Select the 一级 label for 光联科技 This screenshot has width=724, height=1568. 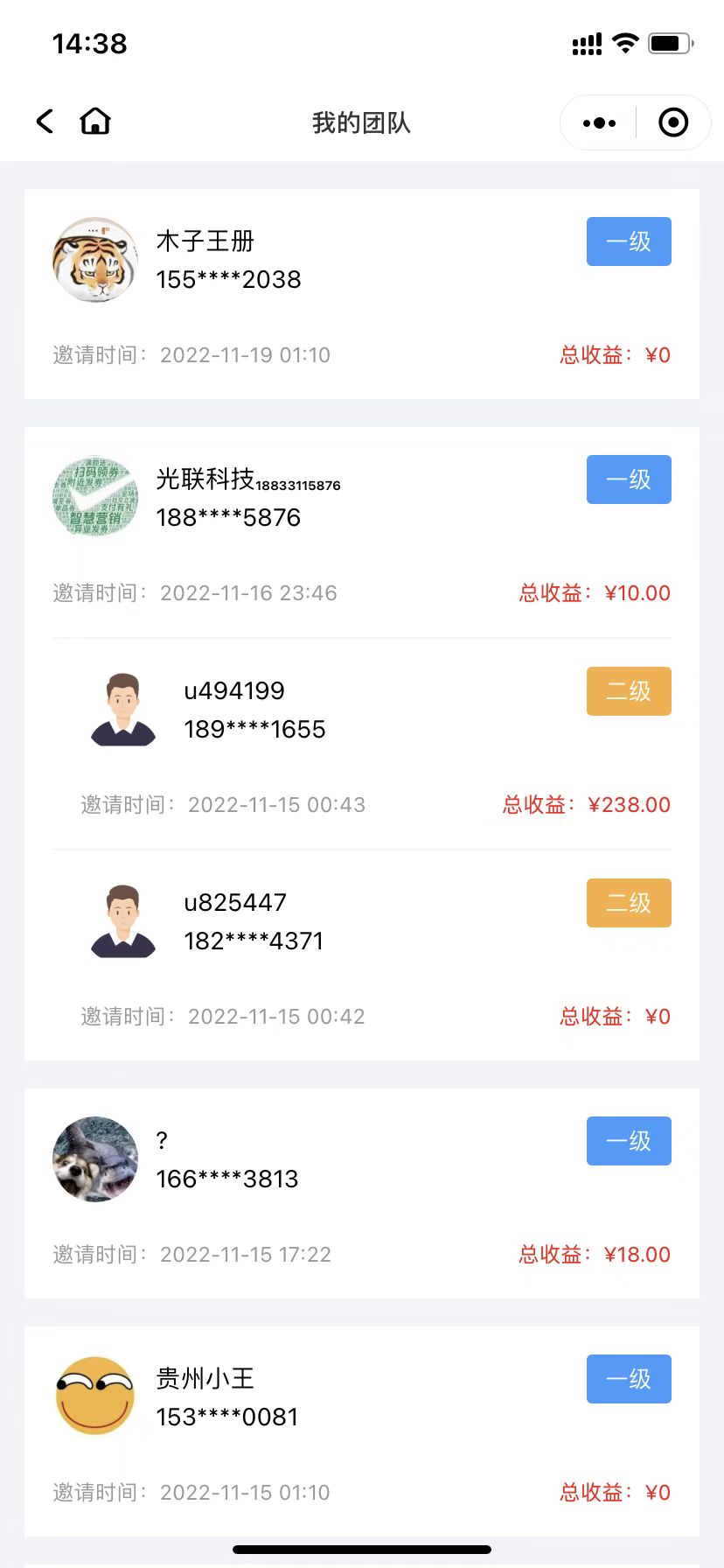[628, 479]
